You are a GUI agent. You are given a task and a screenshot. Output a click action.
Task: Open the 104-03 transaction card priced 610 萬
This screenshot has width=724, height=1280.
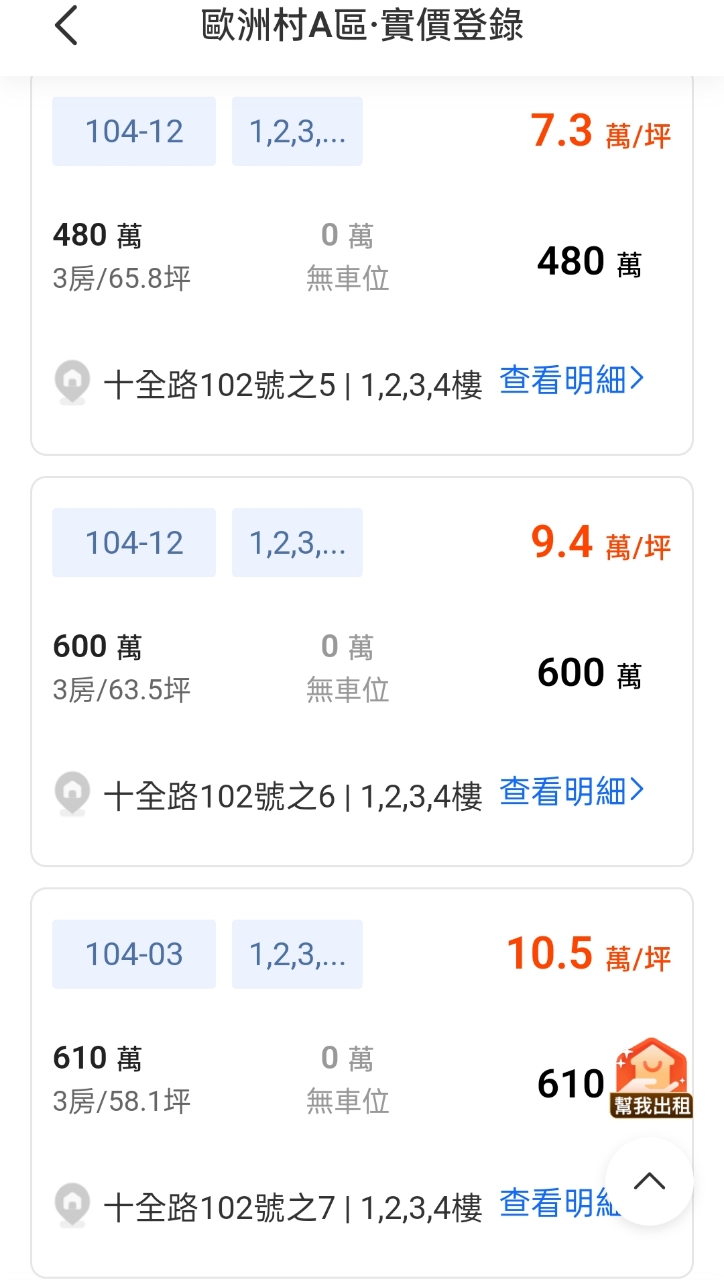click(362, 1083)
